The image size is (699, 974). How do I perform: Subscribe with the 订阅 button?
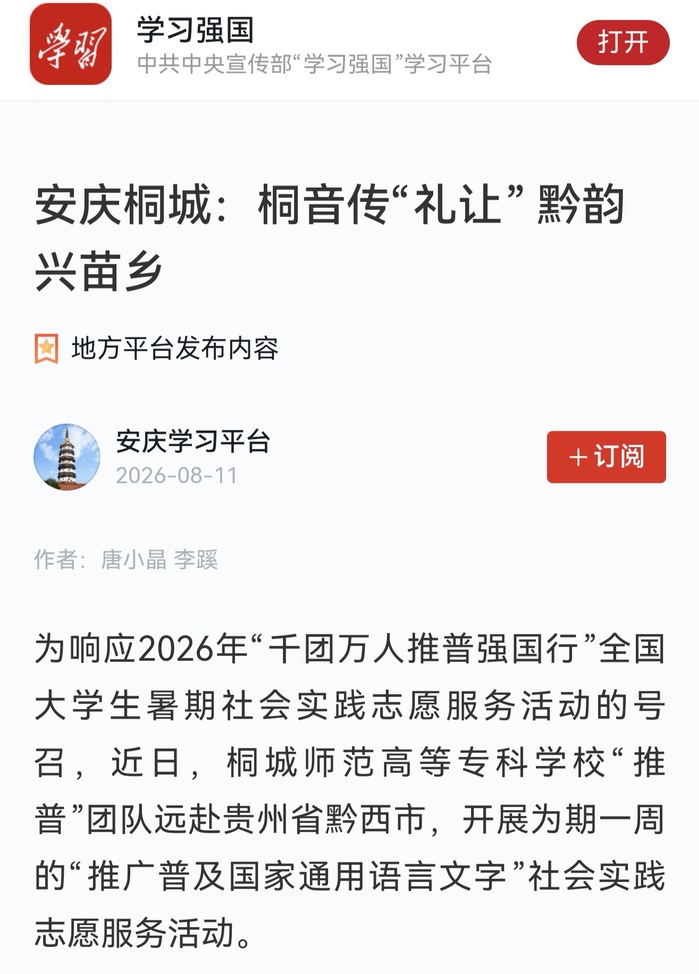click(x=606, y=457)
